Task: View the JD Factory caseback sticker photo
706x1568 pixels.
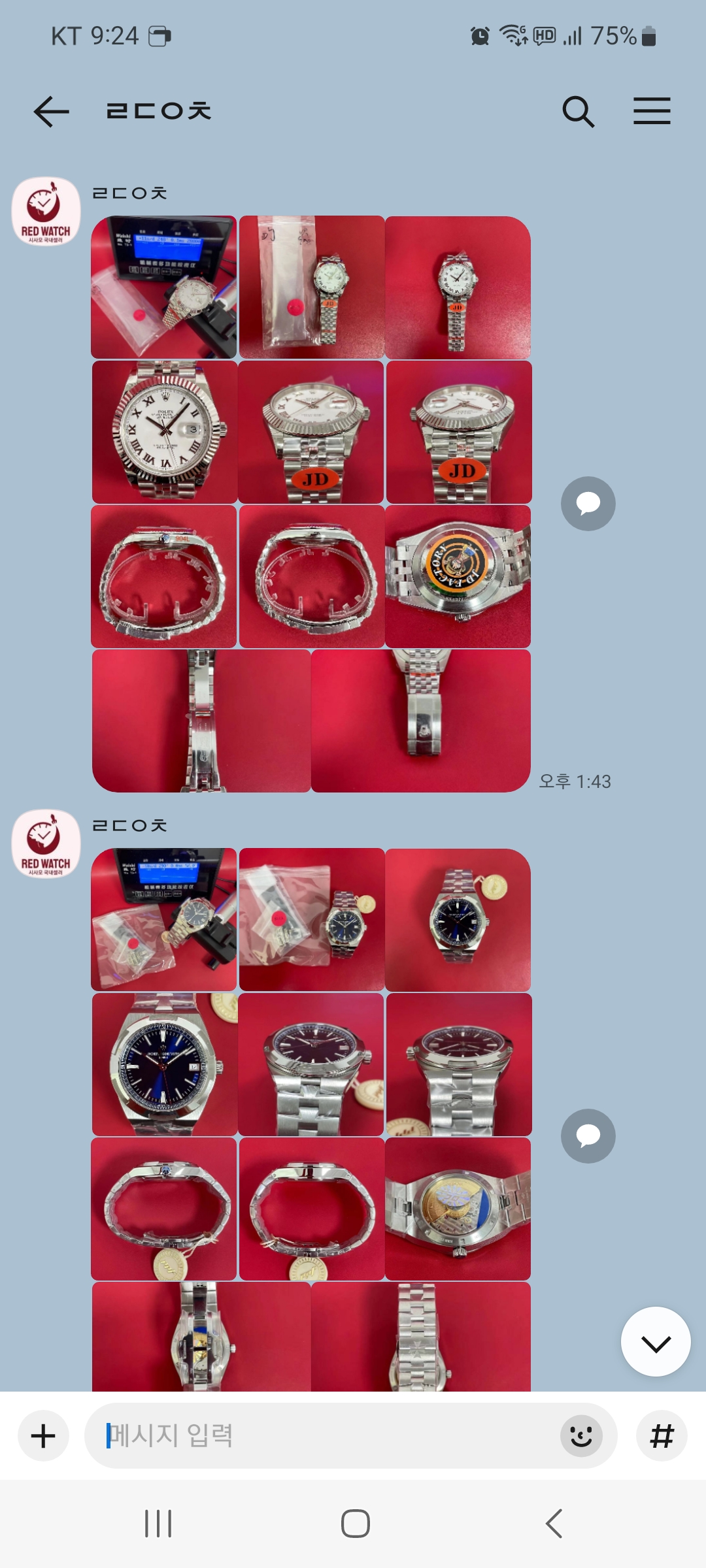Action: click(x=458, y=576)
